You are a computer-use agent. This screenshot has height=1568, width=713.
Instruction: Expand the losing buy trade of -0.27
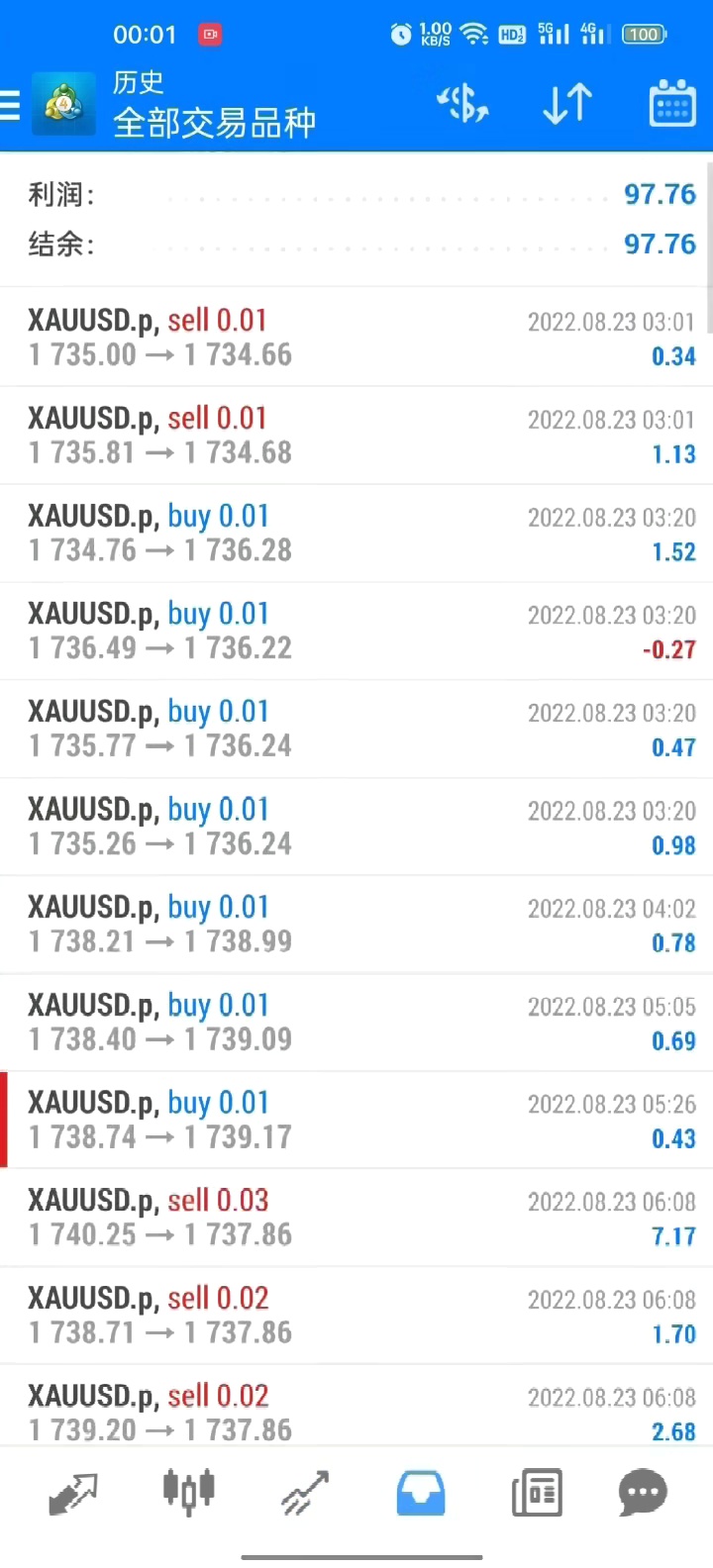click(356, 632)
